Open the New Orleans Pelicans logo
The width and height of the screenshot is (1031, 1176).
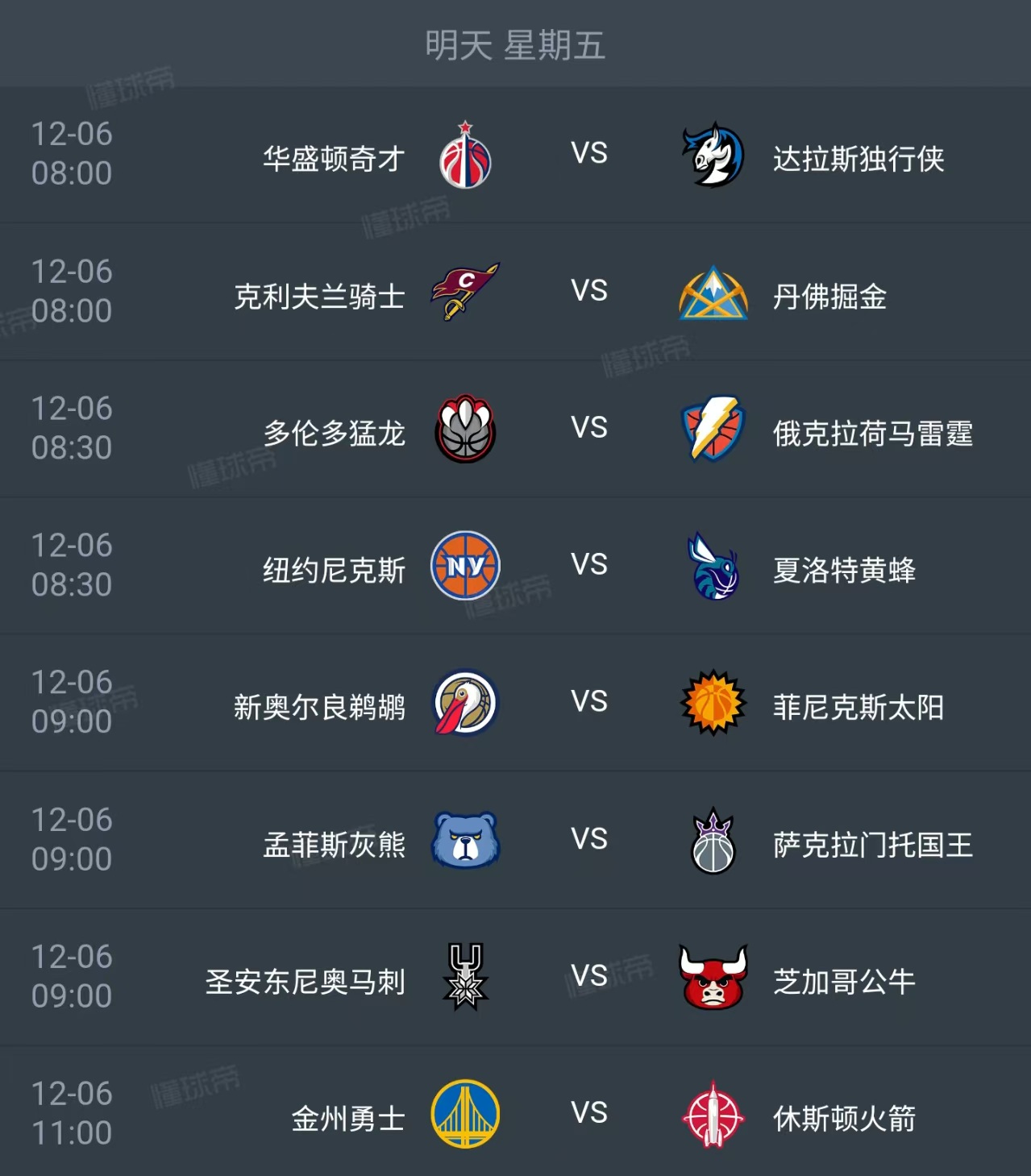click(466, 703)
